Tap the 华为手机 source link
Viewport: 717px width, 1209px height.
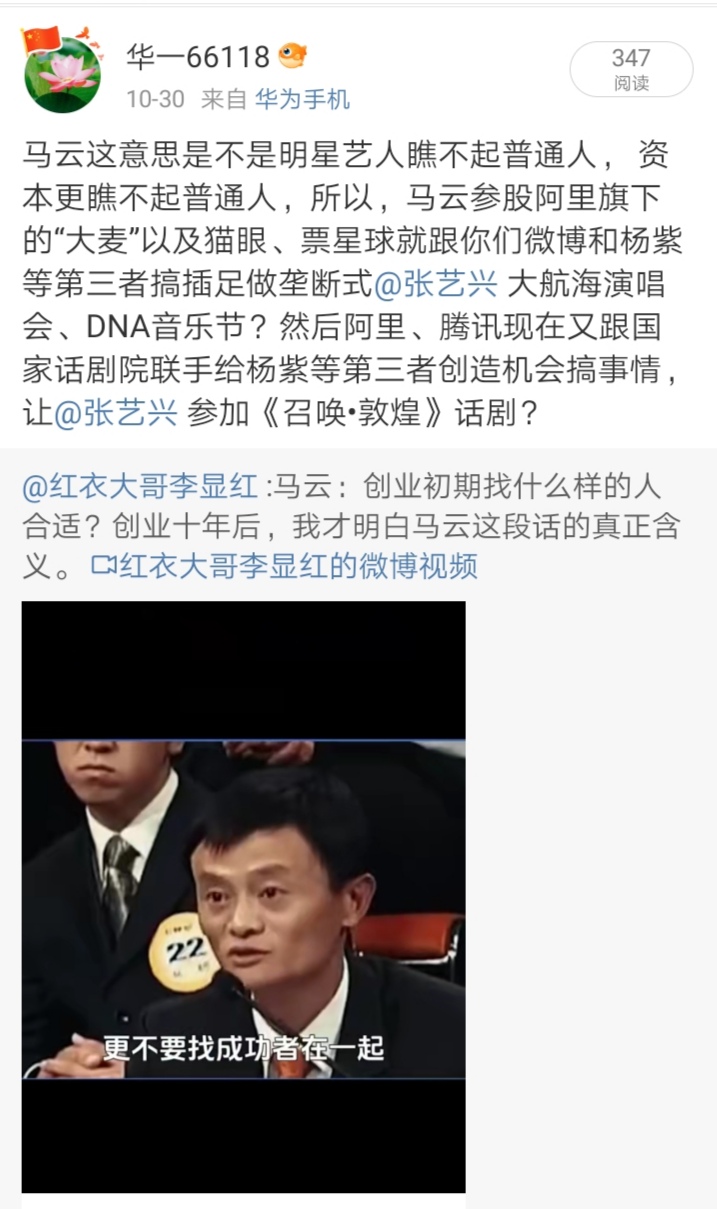click(x=302, y=99)
